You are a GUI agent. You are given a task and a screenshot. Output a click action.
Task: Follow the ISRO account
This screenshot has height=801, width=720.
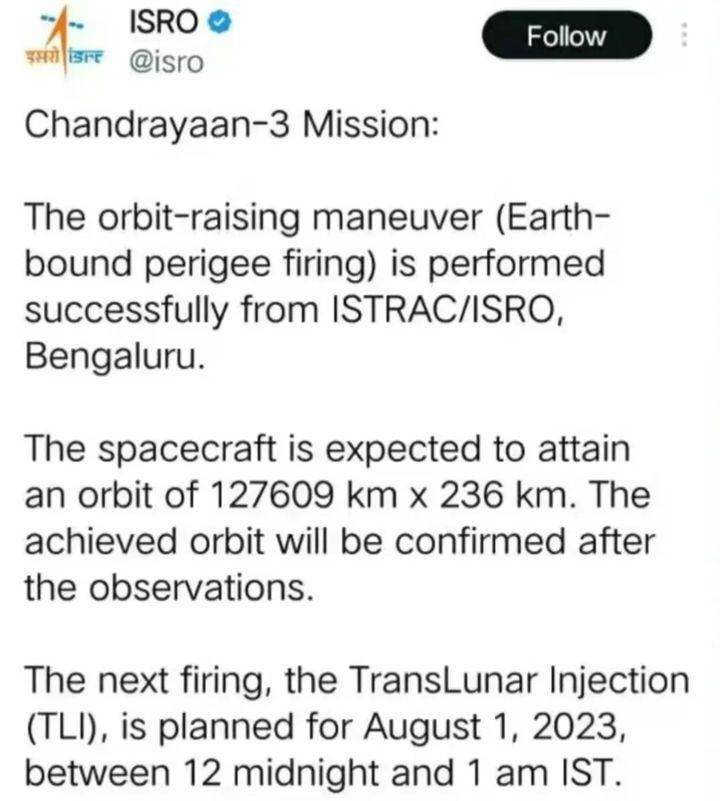[x=566, y=37]
